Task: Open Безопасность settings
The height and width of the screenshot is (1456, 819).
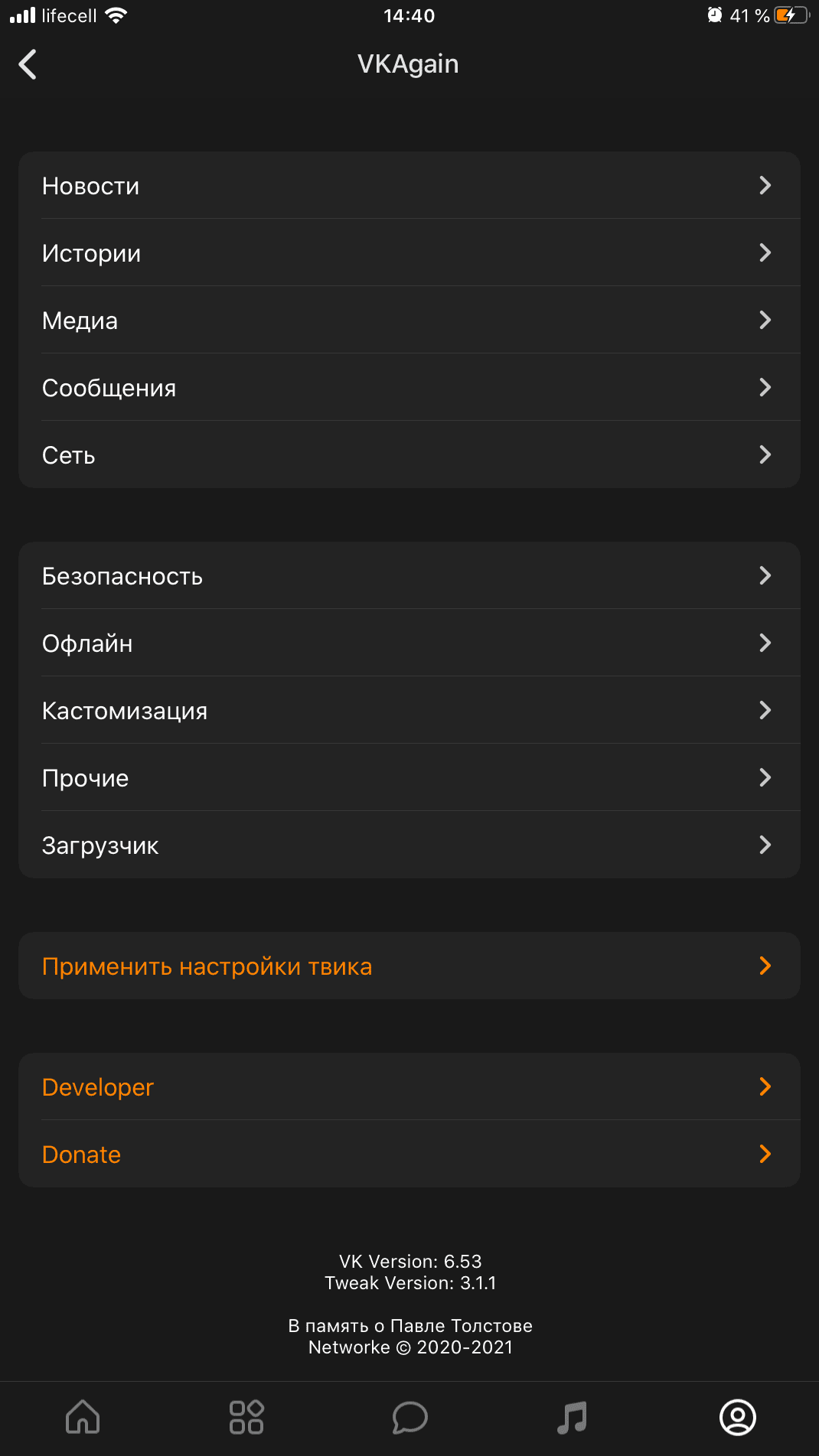Action: [409, 576]
